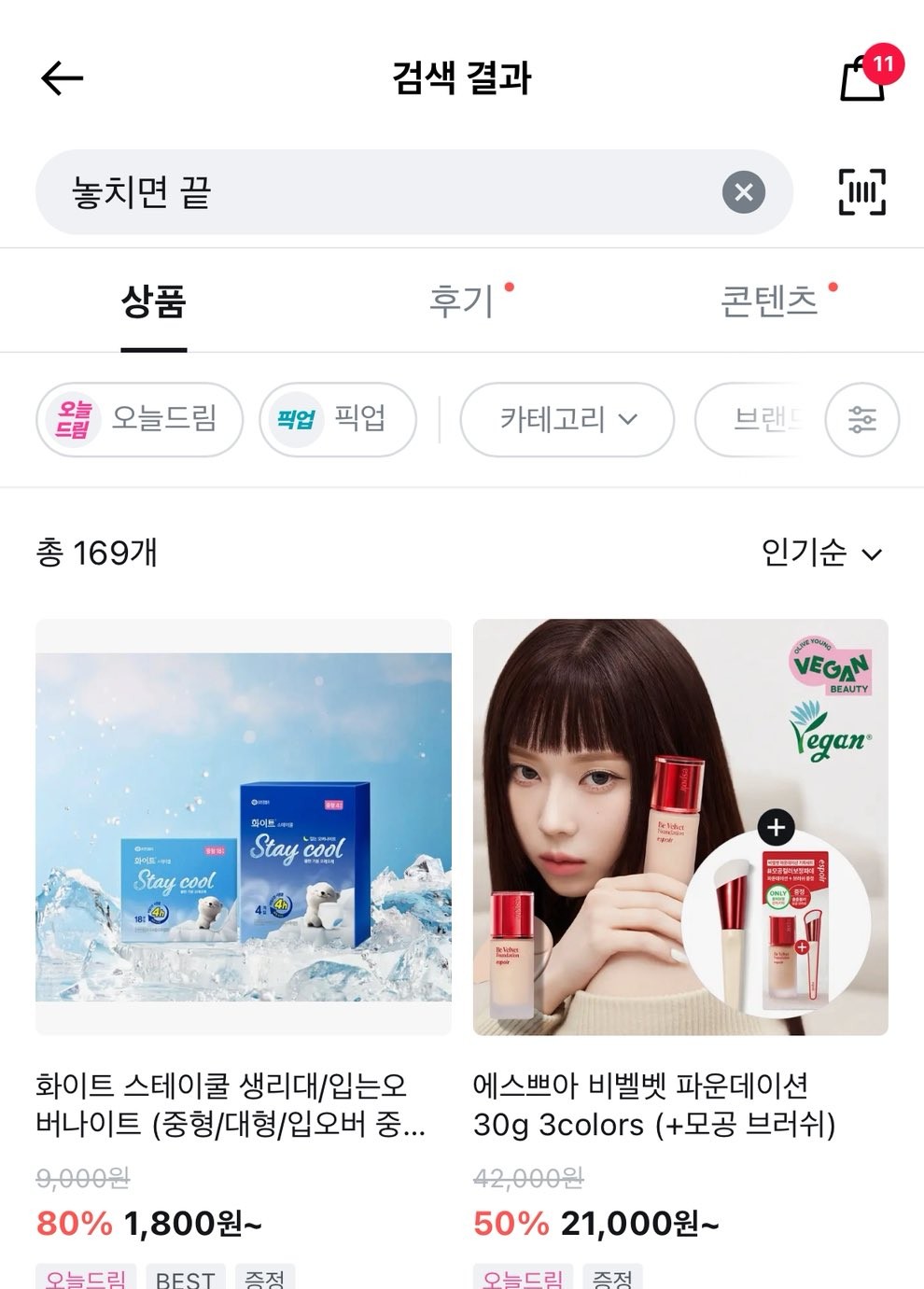The width and height of the screenshot is (924, 1289).
Task: Switch to the 콘텐츠 tab
Action: pos(769,302)
